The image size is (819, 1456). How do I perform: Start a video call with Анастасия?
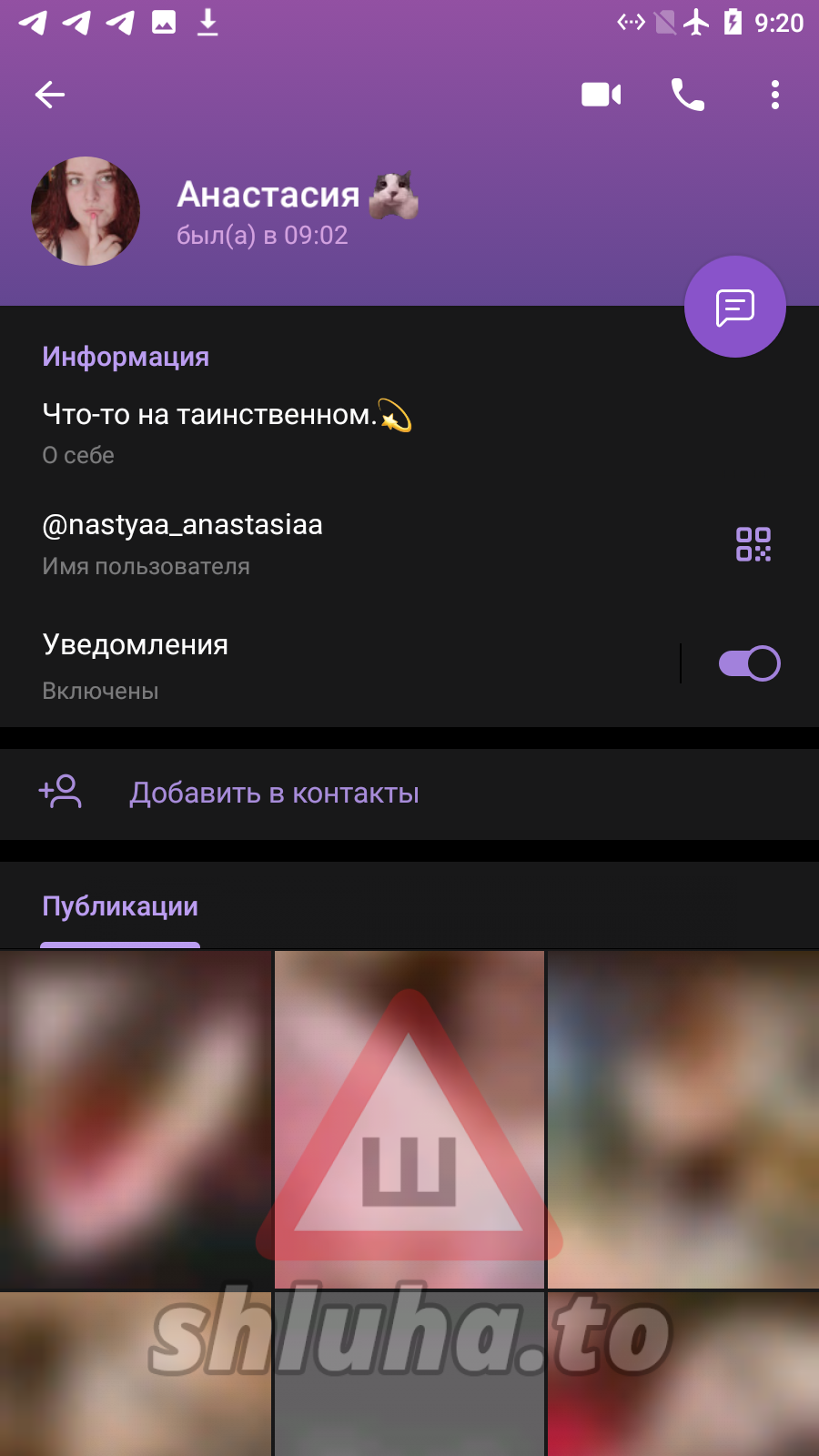(x=601, y=95)
